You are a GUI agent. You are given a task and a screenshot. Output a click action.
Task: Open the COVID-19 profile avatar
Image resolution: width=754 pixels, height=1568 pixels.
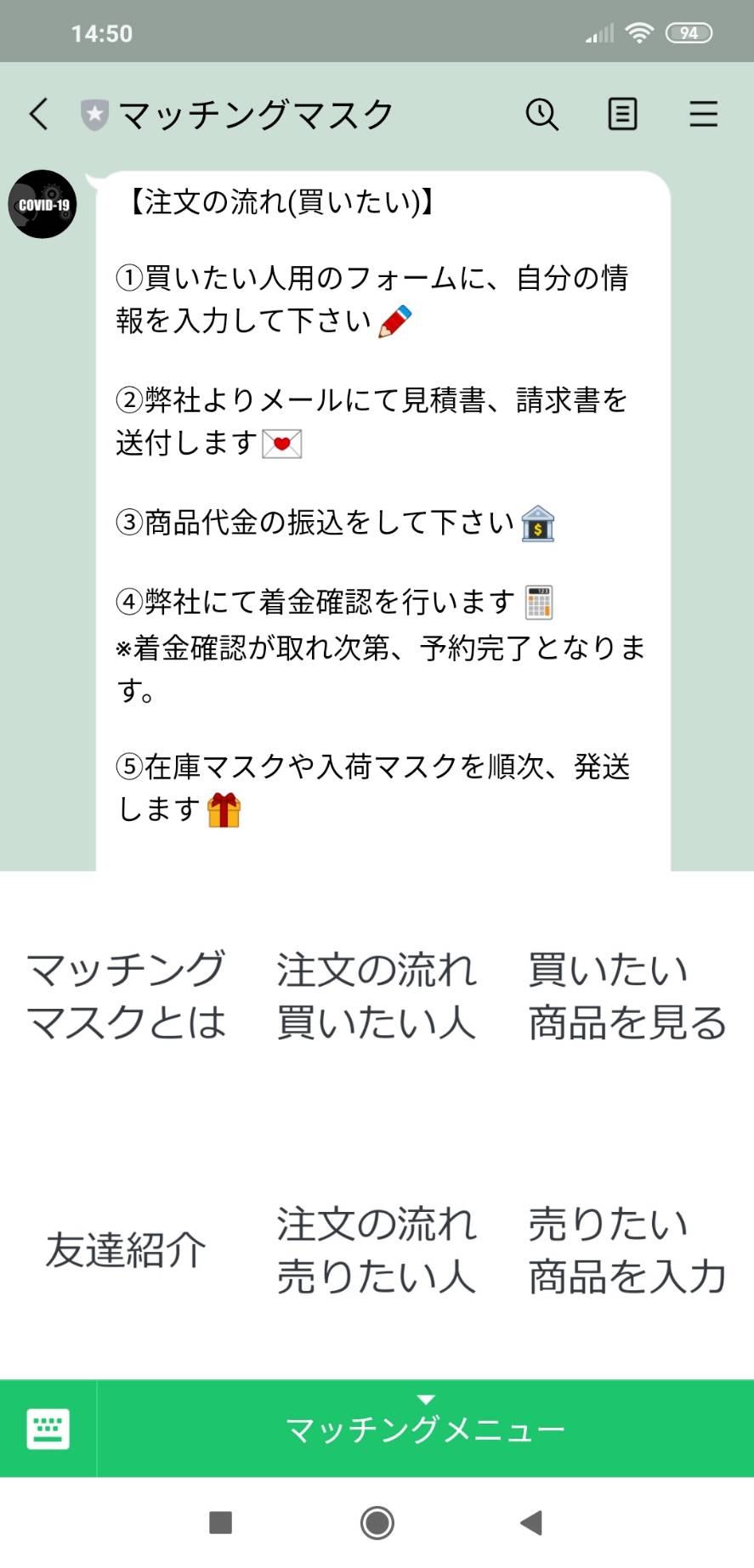[43, 204]
